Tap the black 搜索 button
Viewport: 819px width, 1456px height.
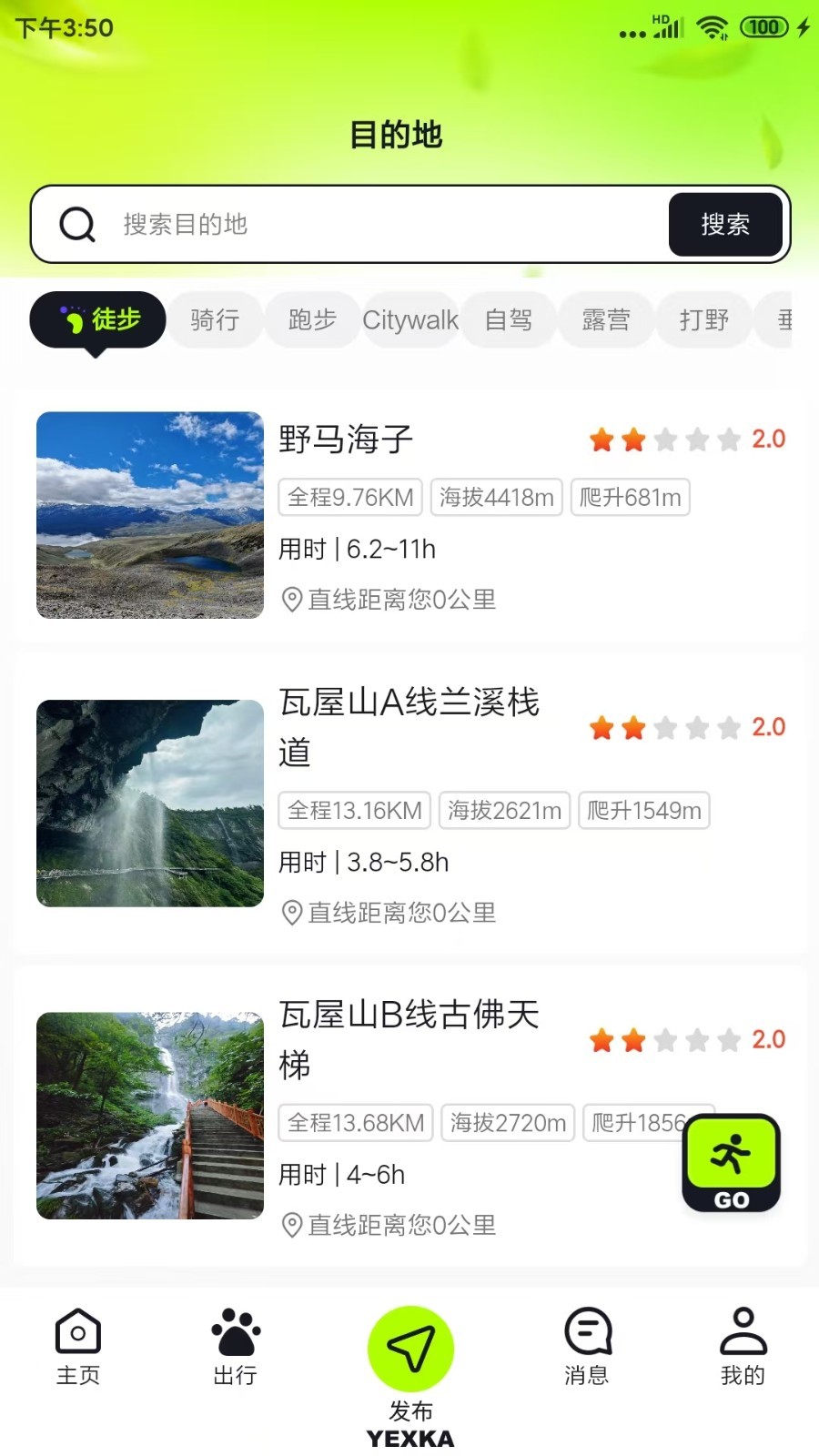tap(725, 225)
